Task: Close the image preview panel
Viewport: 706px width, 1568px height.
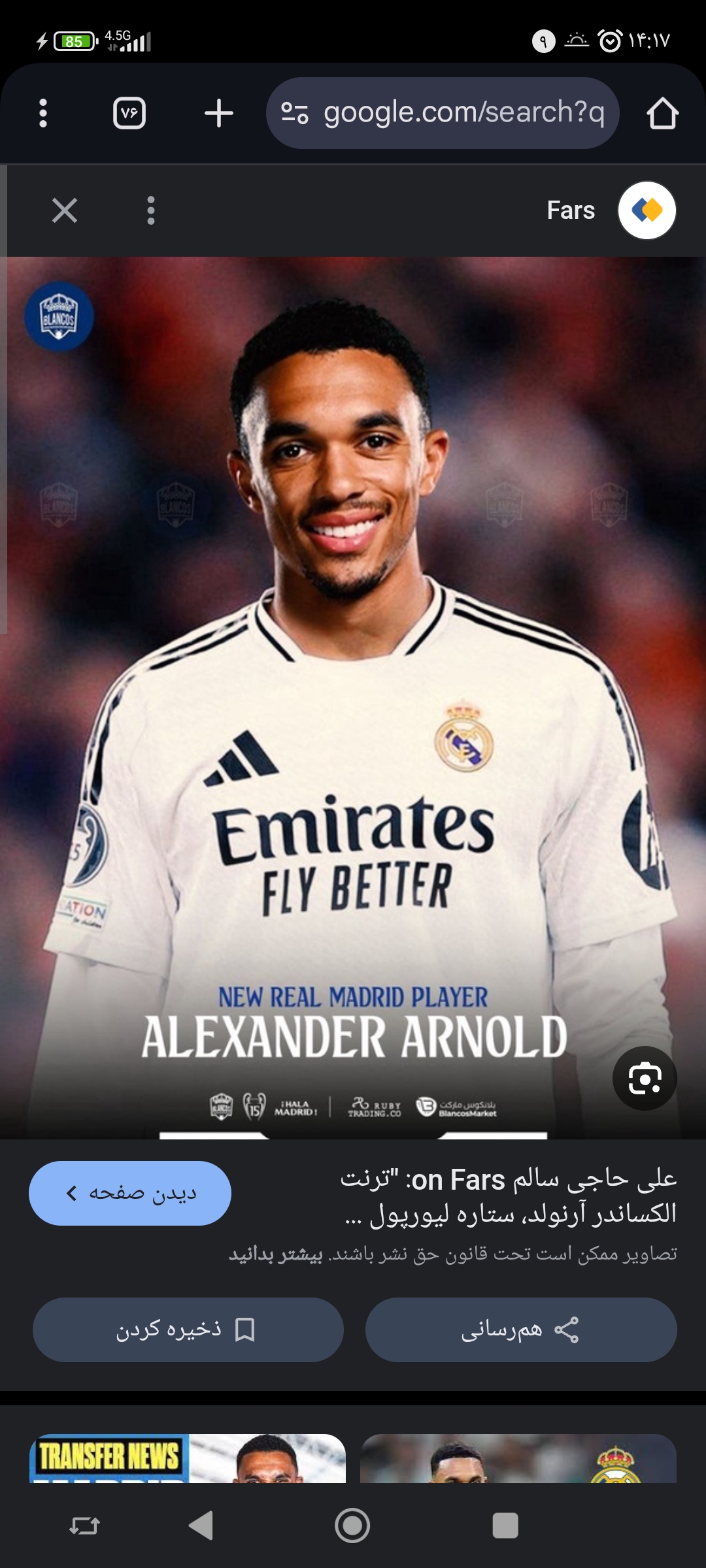Action: coord(65,210)
